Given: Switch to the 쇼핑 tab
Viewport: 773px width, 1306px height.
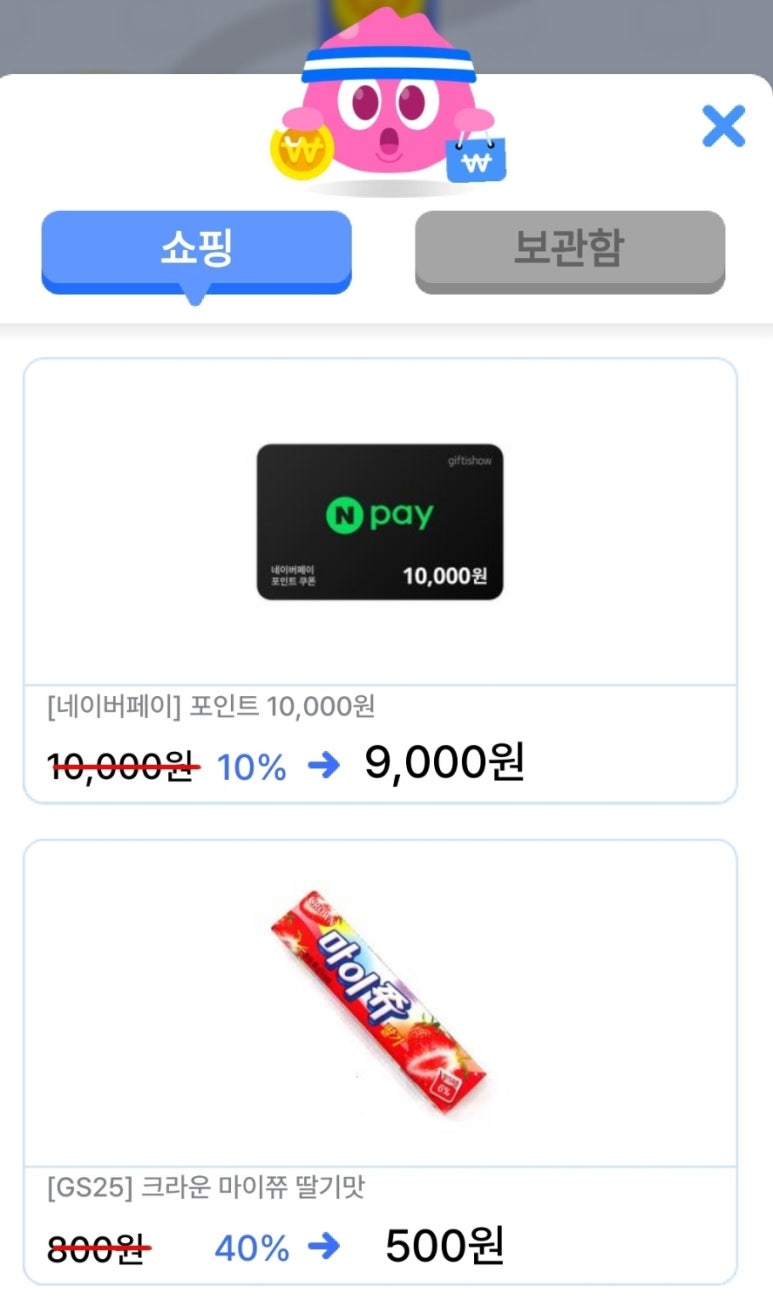Looking at the screenshot, I should coord(196,250).
